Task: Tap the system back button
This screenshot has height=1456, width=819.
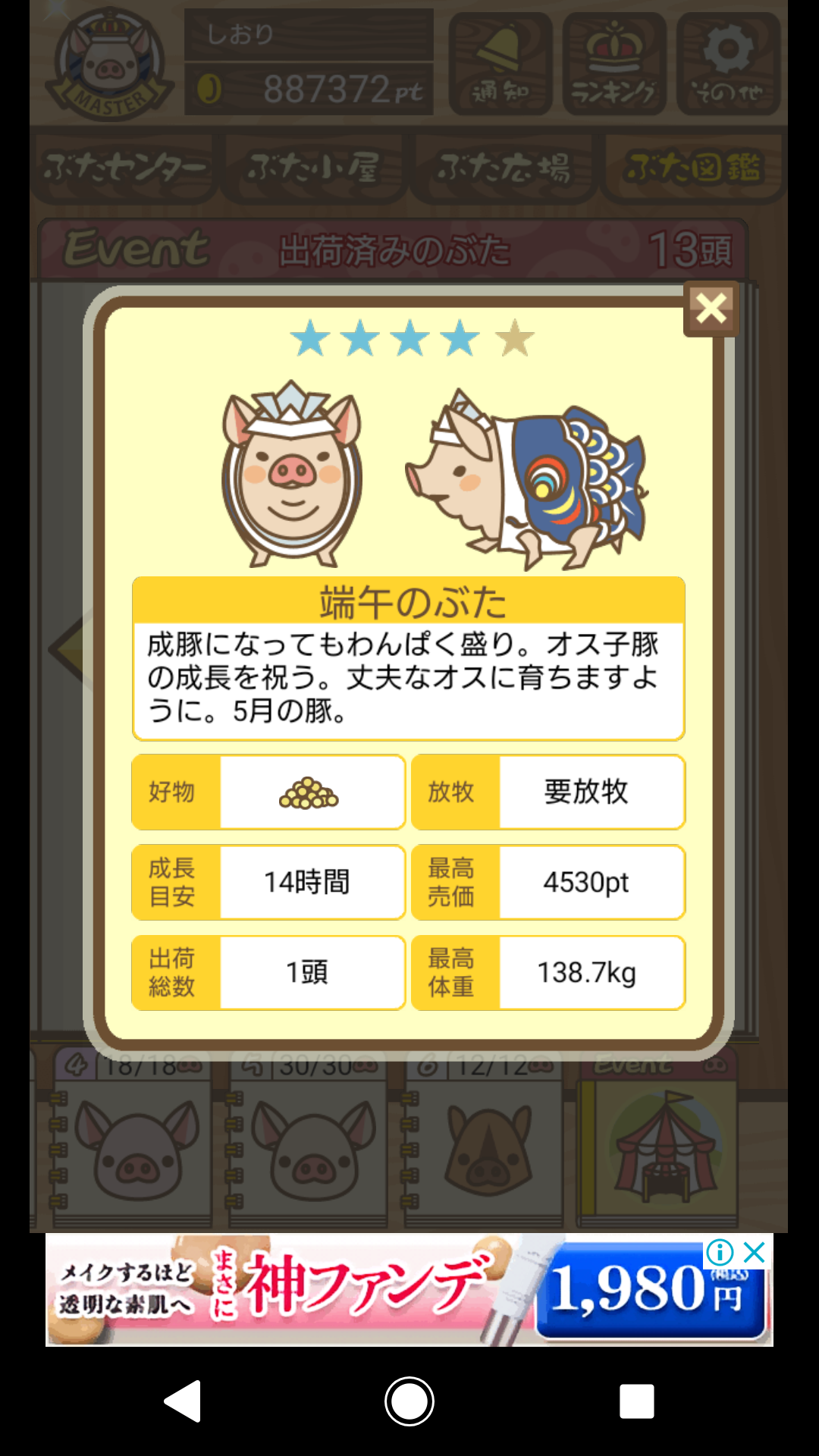Action: pos(183,1401)
